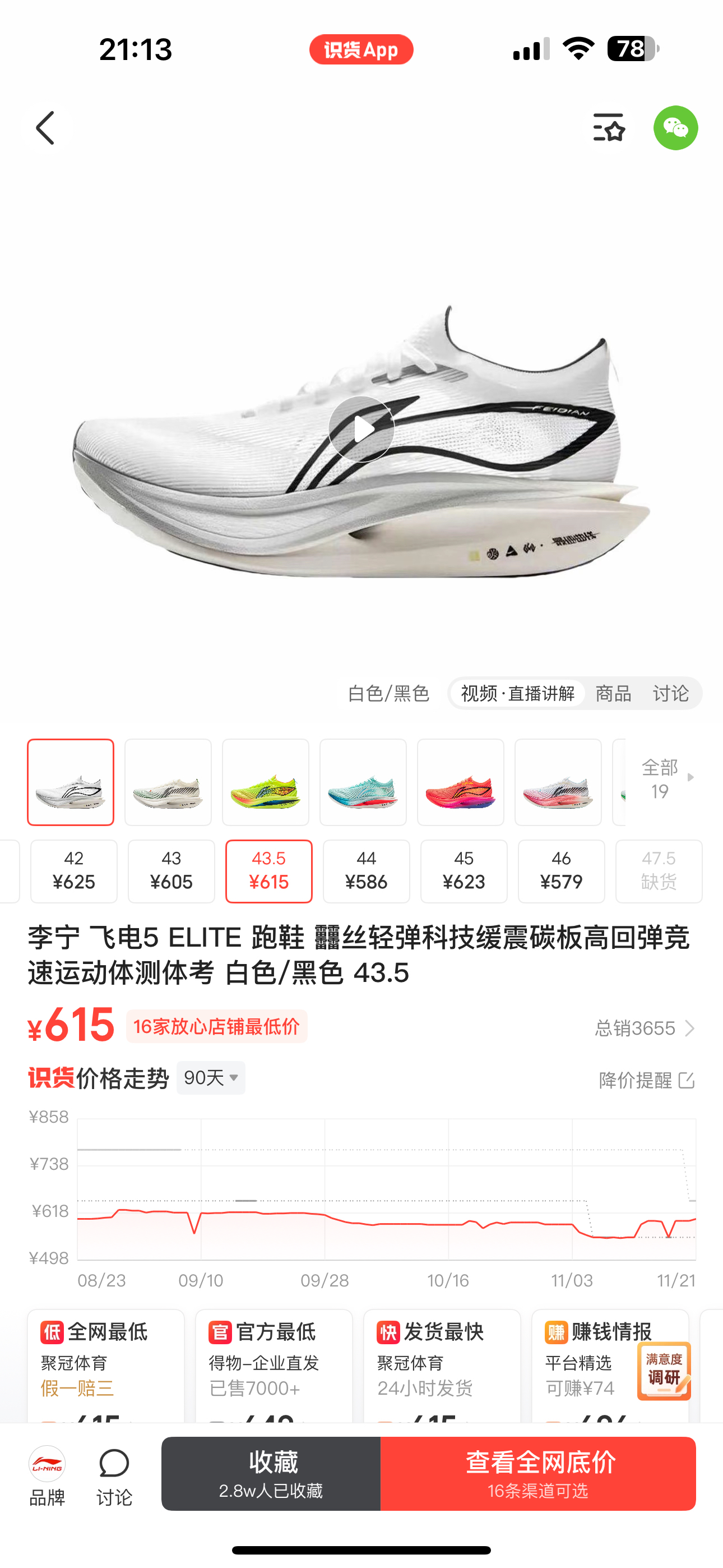Switch to the 讨论 tab on image
Image resolution: width=723 pixels, height=1568 pixels.
pos(670,693)
